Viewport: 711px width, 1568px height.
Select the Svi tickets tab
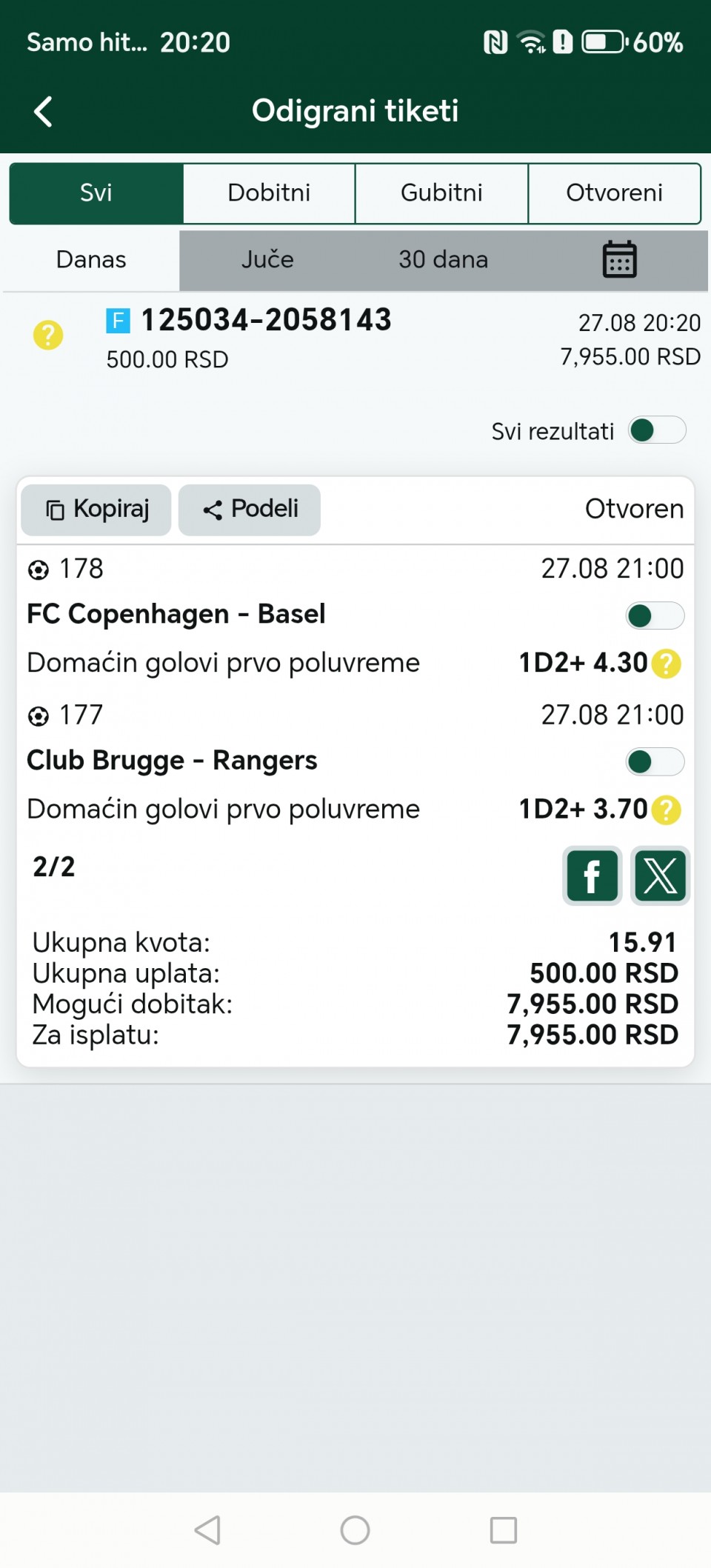(x=96, y=193)
